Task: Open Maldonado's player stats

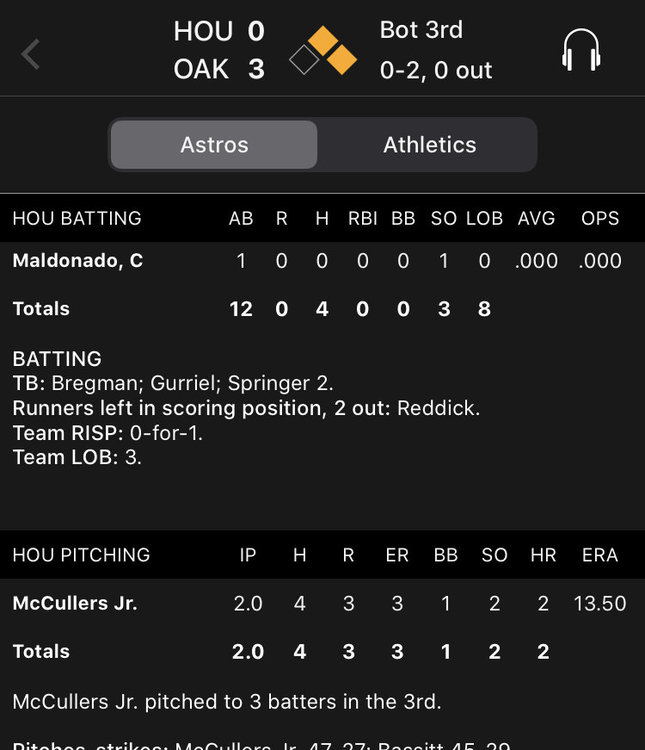Action: (78, 261)
